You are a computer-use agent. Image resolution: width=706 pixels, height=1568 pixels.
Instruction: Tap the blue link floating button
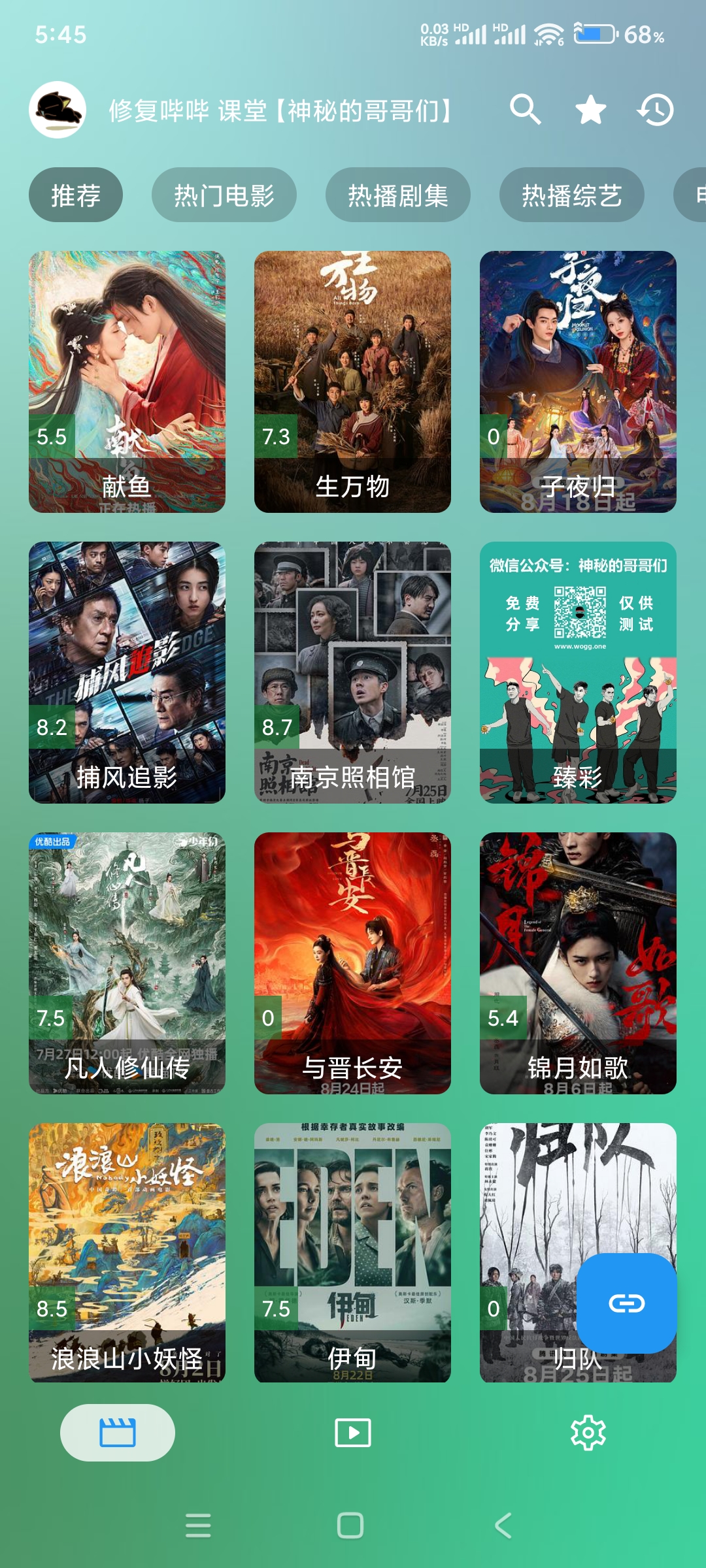coord(626,1303)
